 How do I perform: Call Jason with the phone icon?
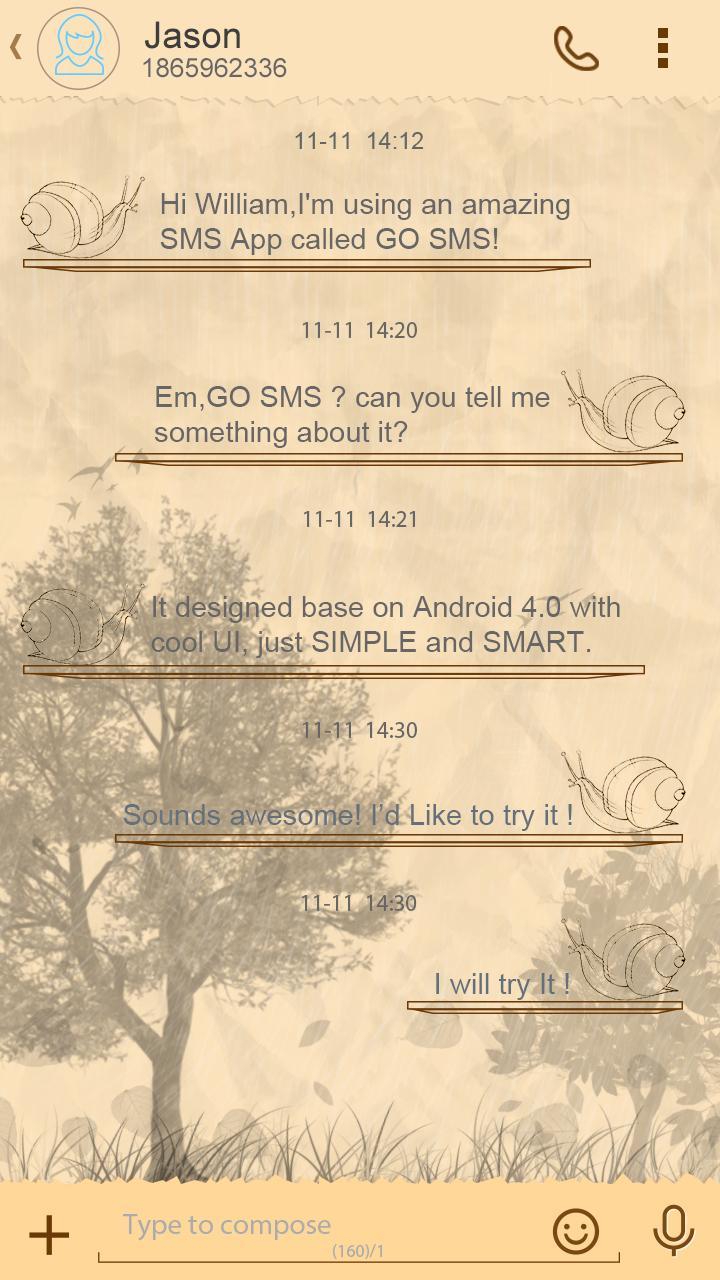tap(576, 48)
